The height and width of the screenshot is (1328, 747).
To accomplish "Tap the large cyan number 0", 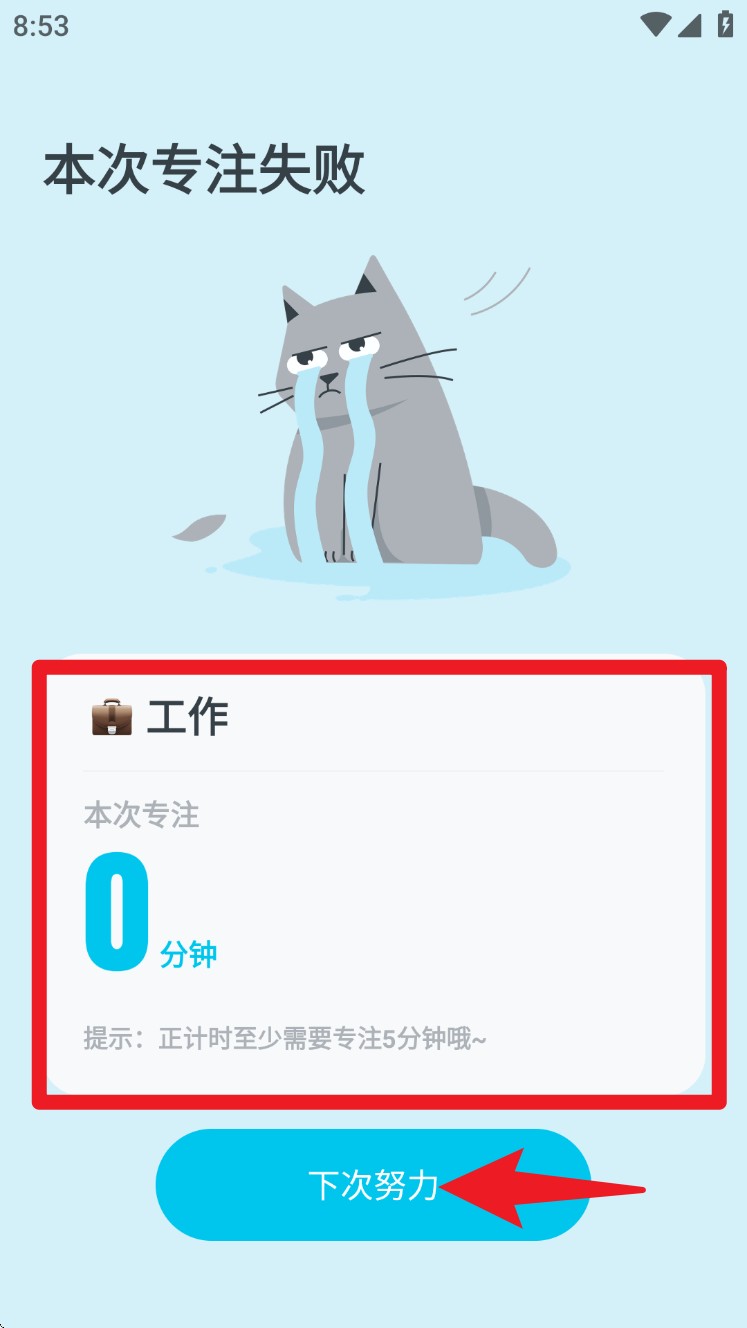I will tap(116, 908).
